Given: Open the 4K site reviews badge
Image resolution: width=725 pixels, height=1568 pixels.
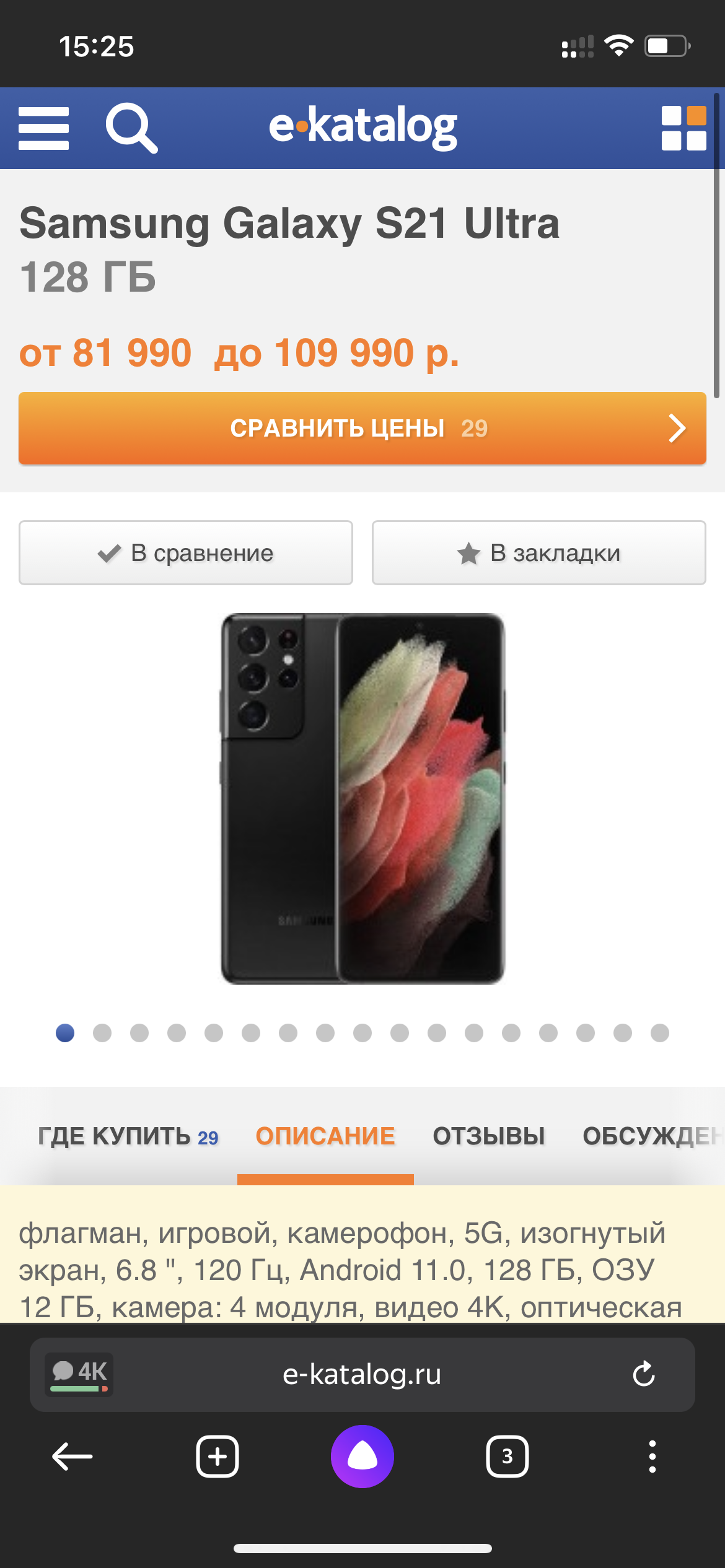Looking at the screenshot, I should [x=79, y=1374].
